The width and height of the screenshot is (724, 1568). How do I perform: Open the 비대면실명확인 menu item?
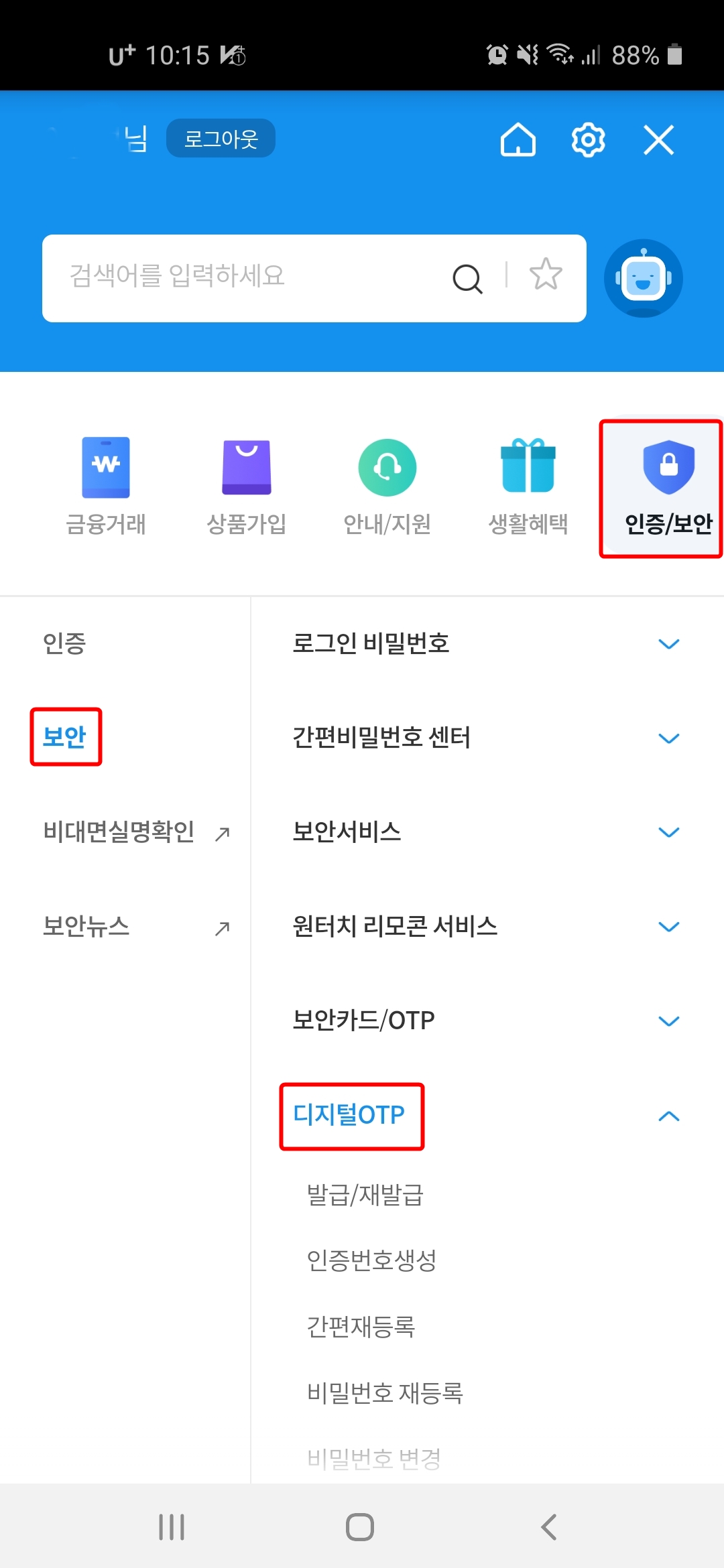pos(118,832)
